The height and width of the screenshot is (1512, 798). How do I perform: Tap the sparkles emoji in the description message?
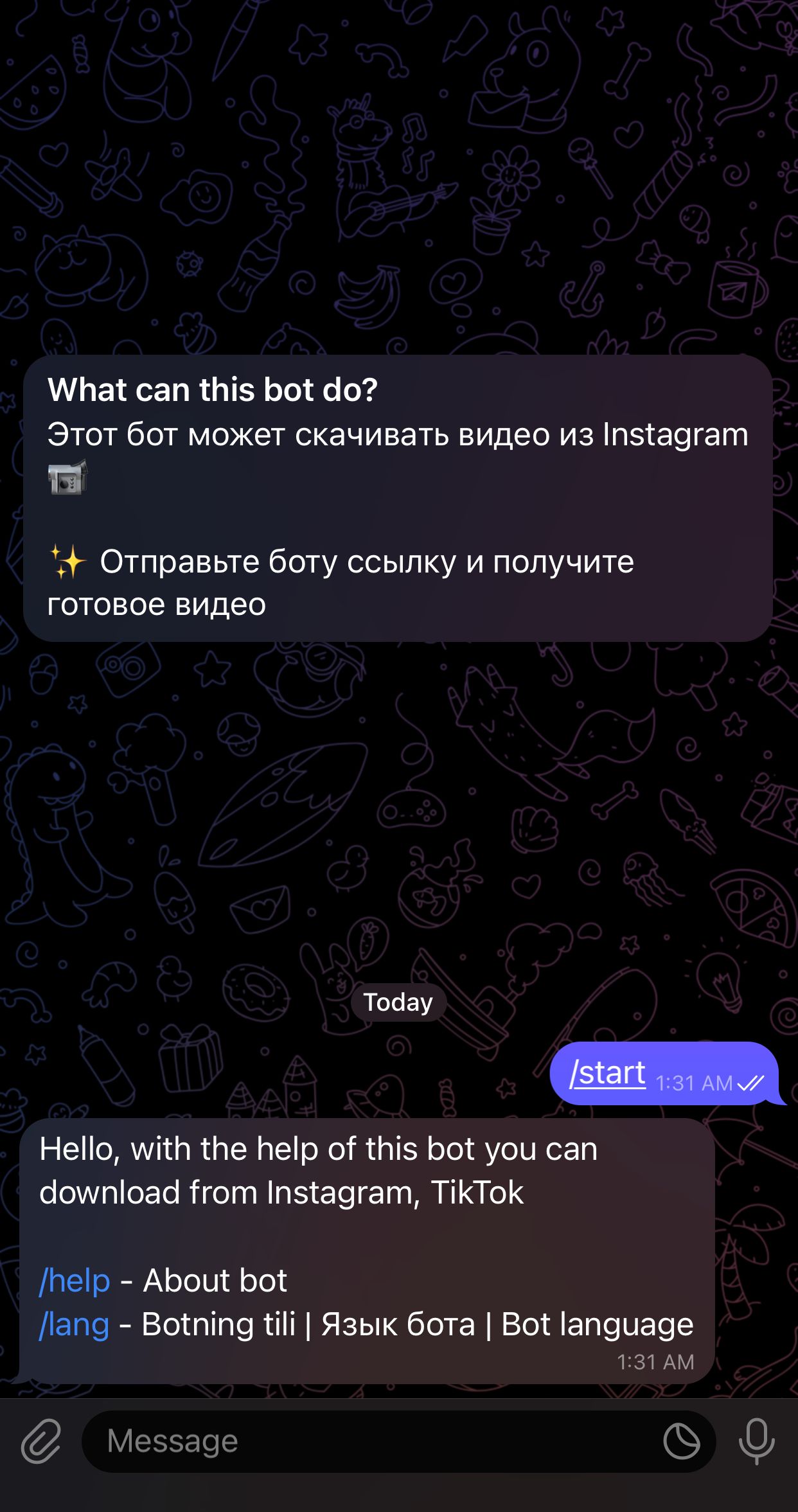click(67, 561)
